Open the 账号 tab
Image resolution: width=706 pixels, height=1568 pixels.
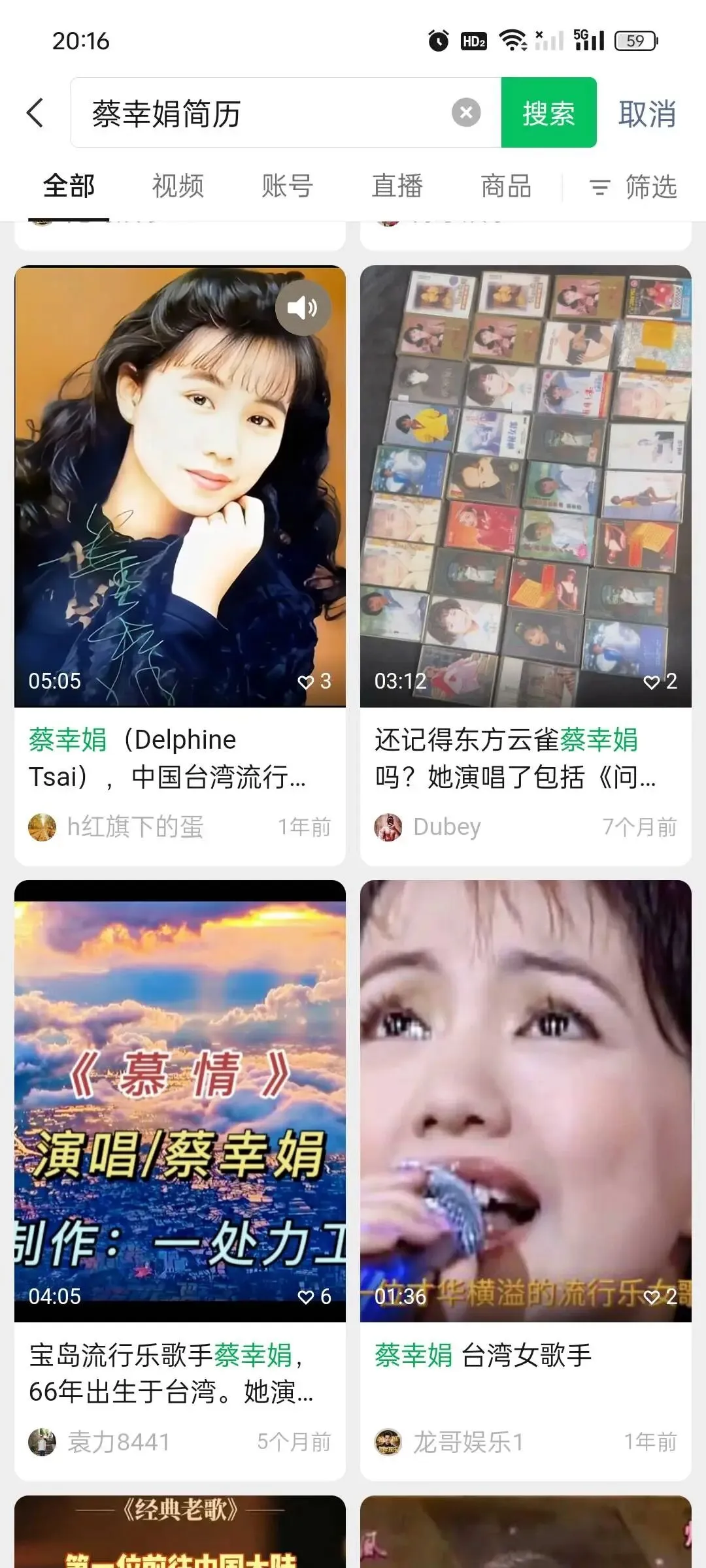[x=287, y=186]
